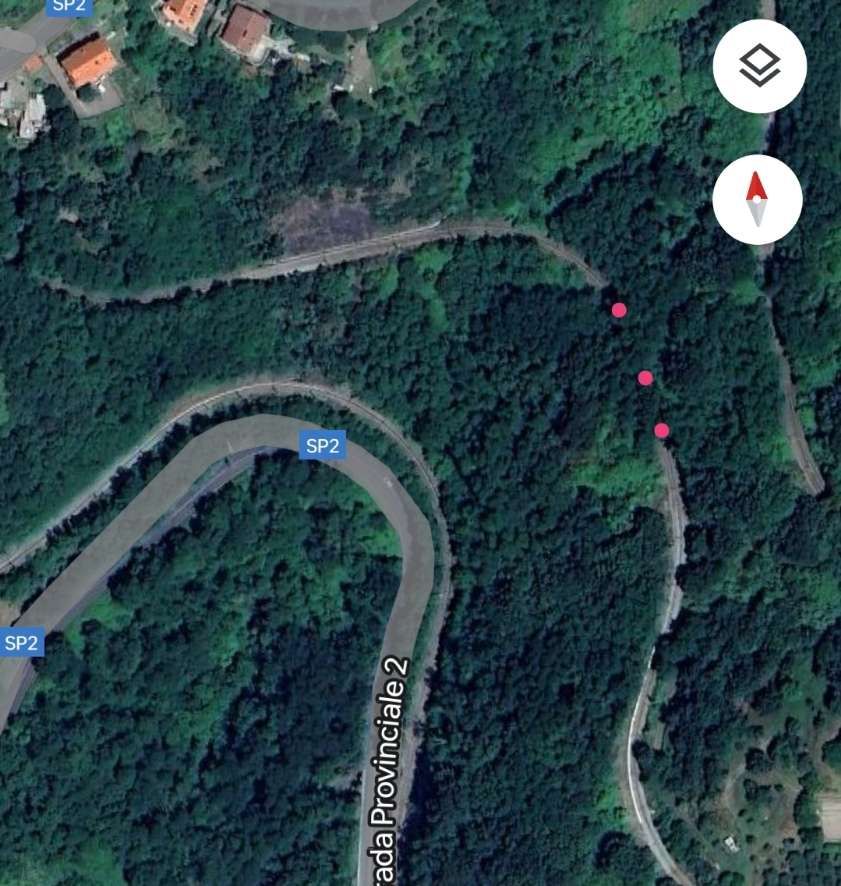Open the map layers selector
This screenshot has width=841, height=886.
click(759, 66)
